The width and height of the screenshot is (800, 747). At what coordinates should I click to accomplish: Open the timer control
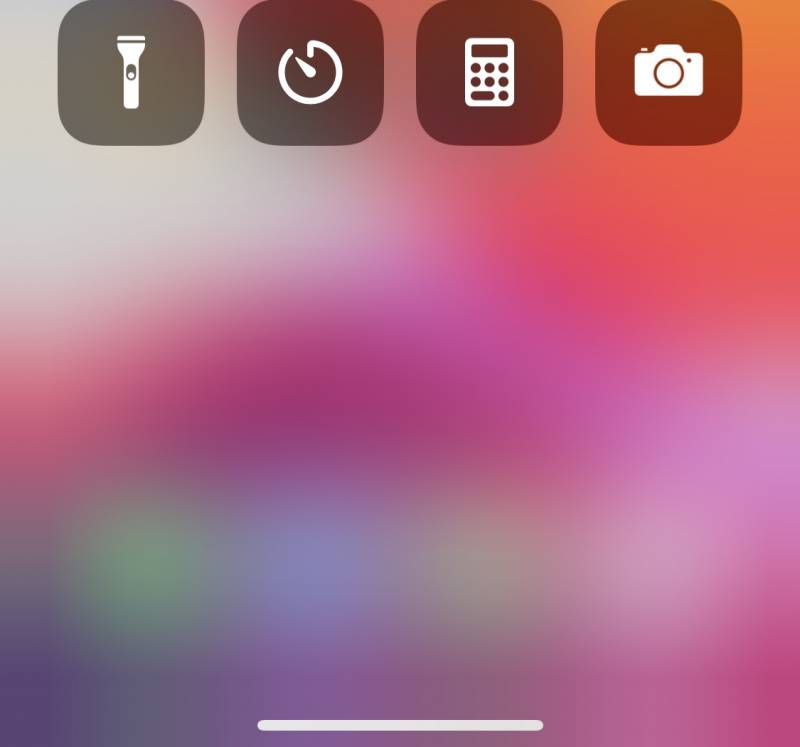click(310, 72)
